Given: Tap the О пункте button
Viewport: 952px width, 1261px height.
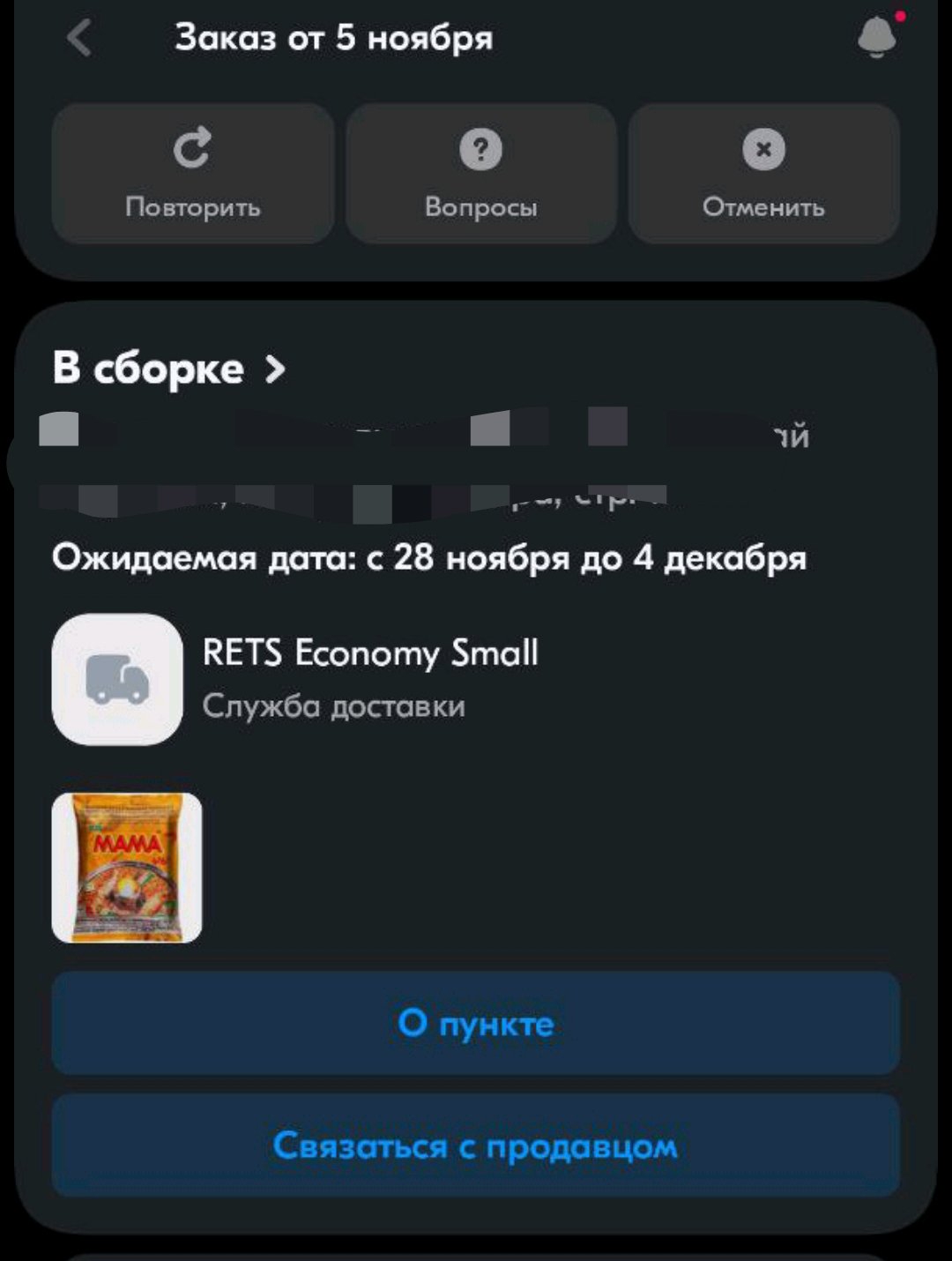Looking at the screenshot, I should pyautogui.click(x=476, y=1023).
